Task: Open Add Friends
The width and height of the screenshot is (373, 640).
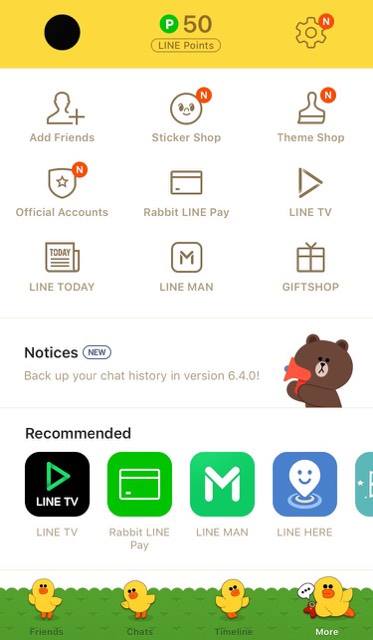Action: point(62,117)
